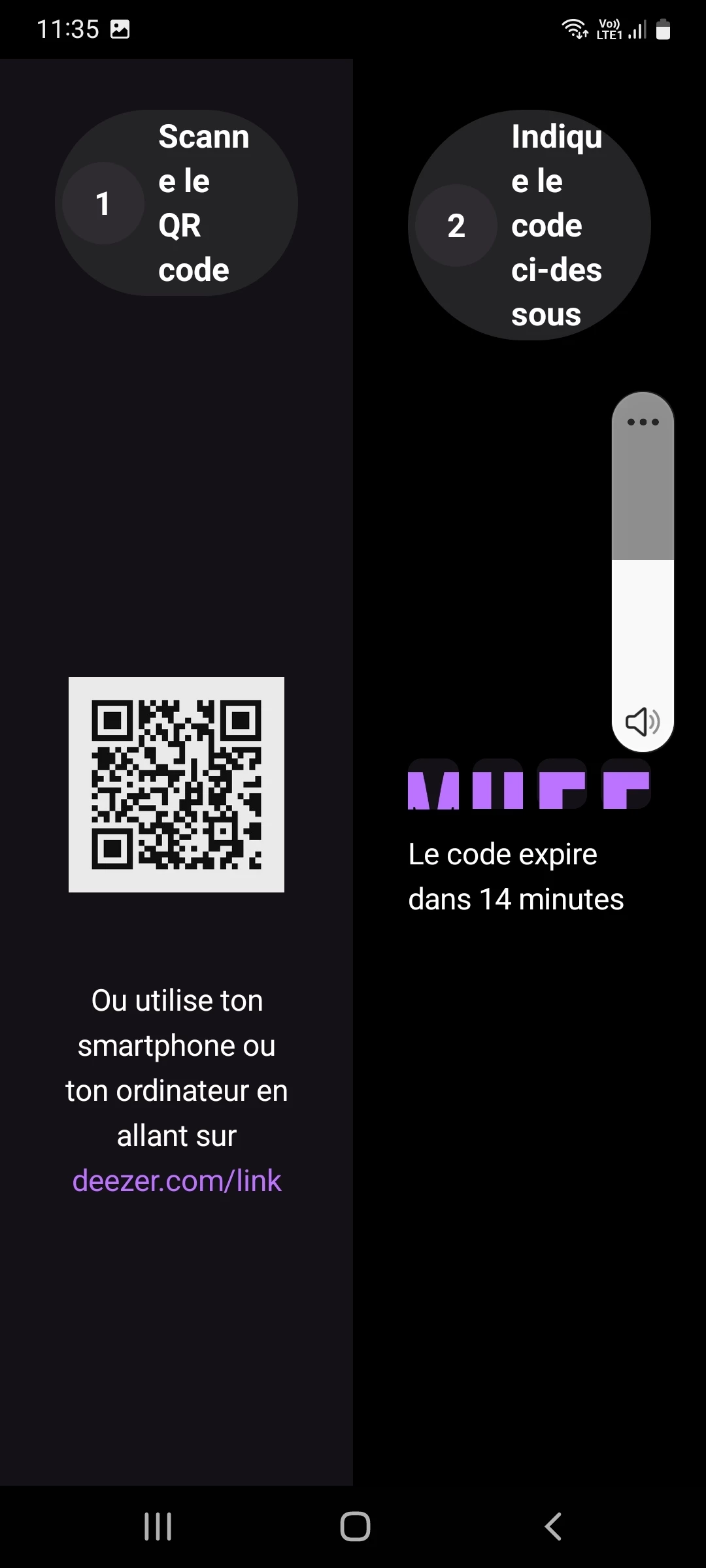
Task: Set the volume slider to a new level
Action: click(643, 572)
